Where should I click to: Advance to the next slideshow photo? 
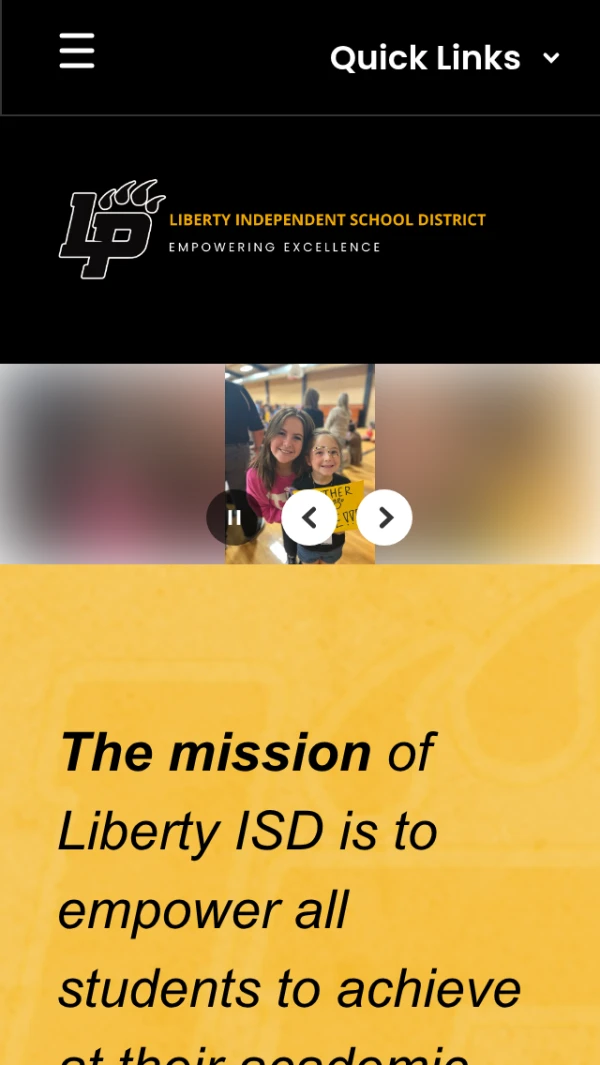click(385, 517)
